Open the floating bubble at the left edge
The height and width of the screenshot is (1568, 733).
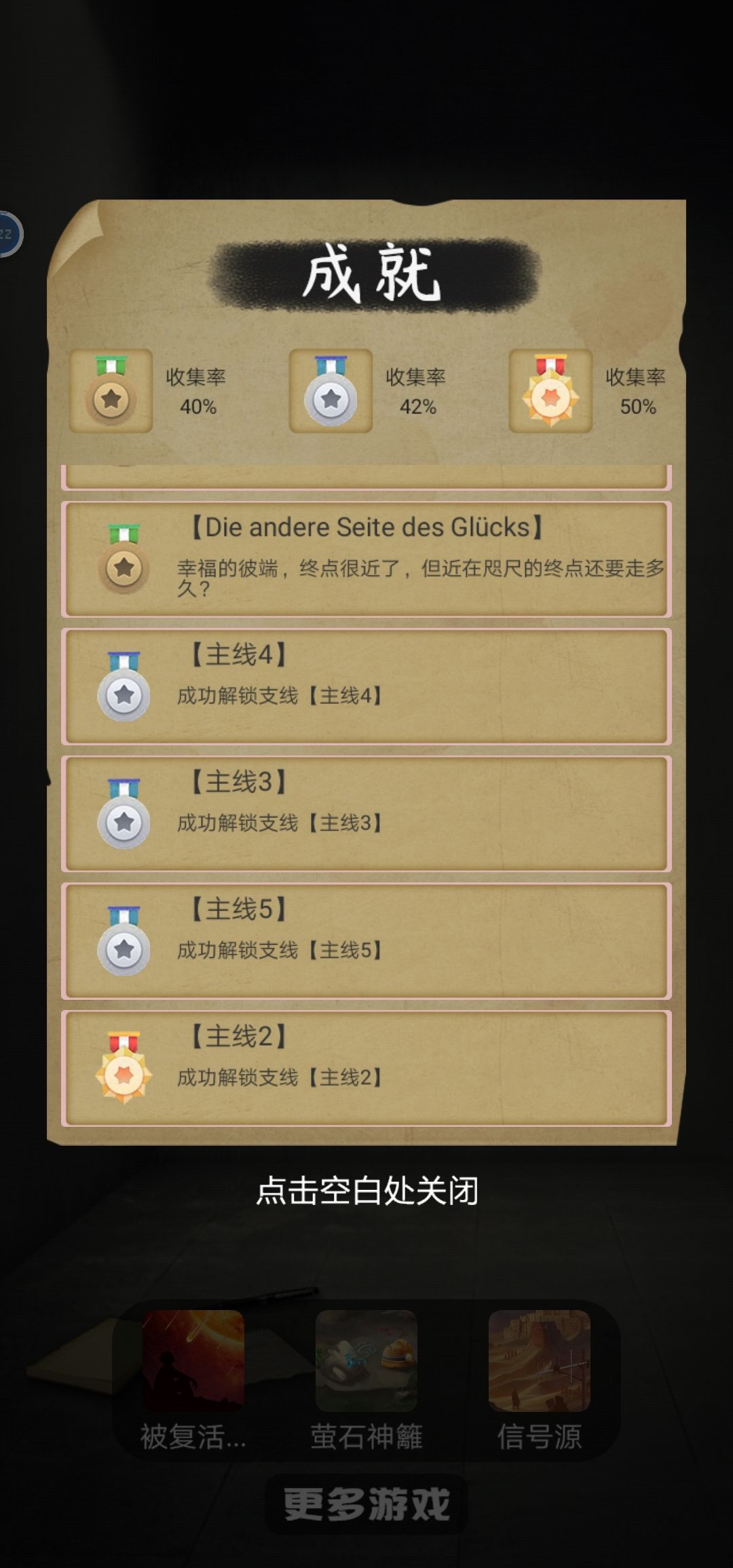click(10, 234)
